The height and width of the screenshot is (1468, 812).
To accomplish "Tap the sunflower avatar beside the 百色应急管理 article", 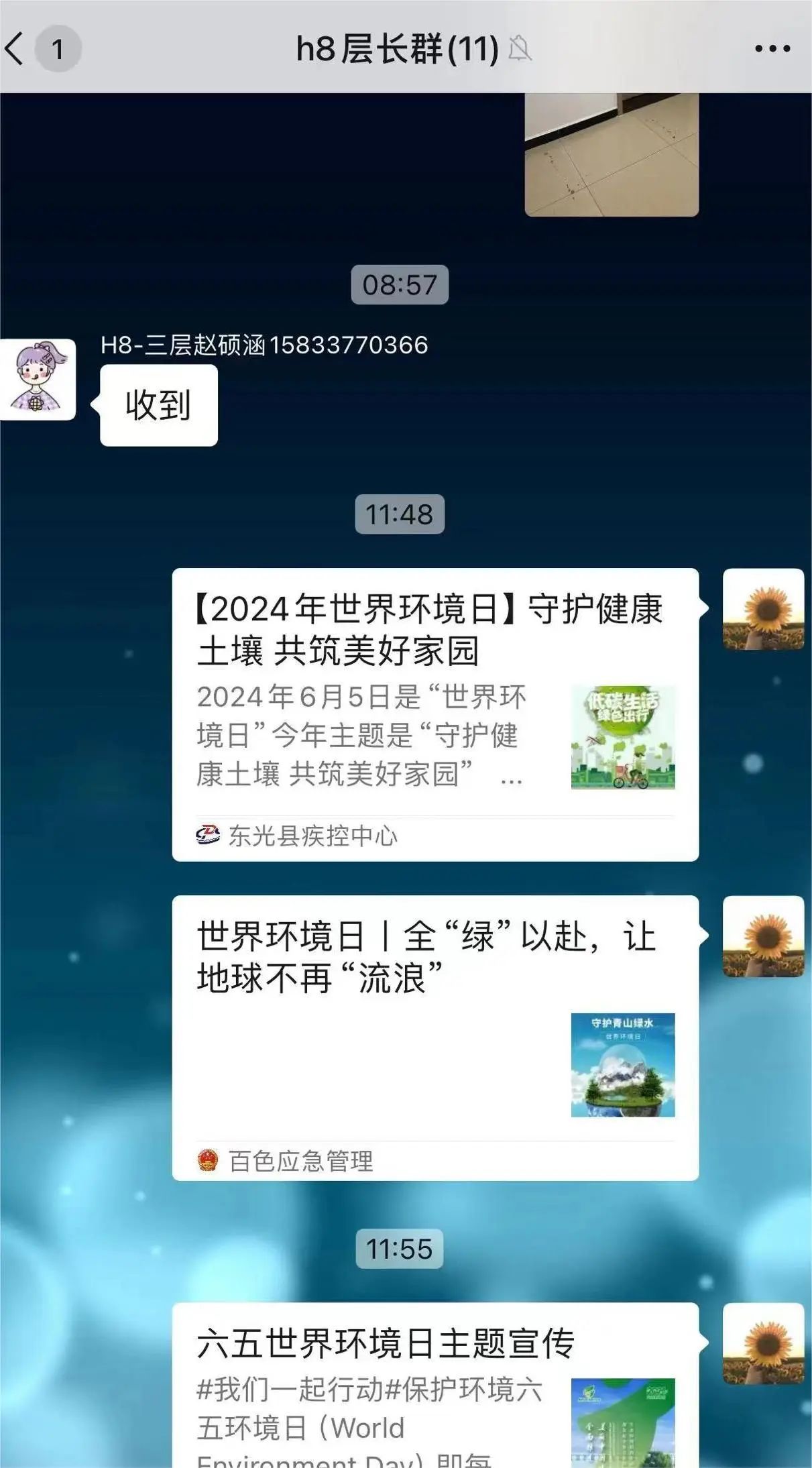I will point(763,936).
